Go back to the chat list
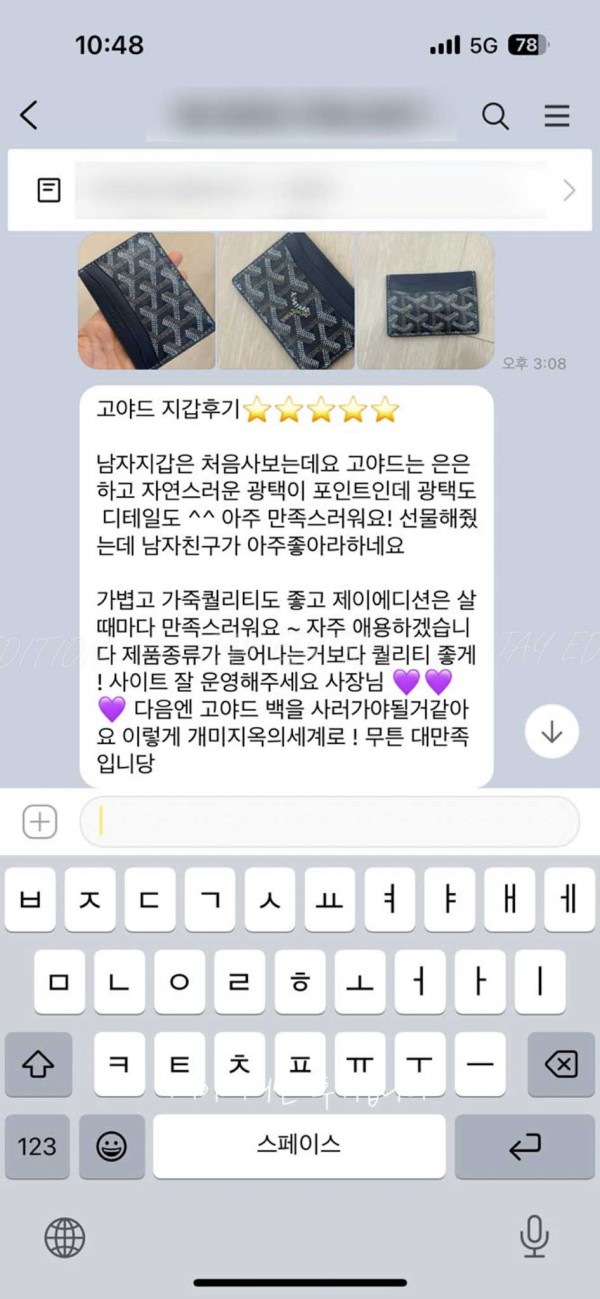Viewport: 600px width, 1299px height. (30, 115)
